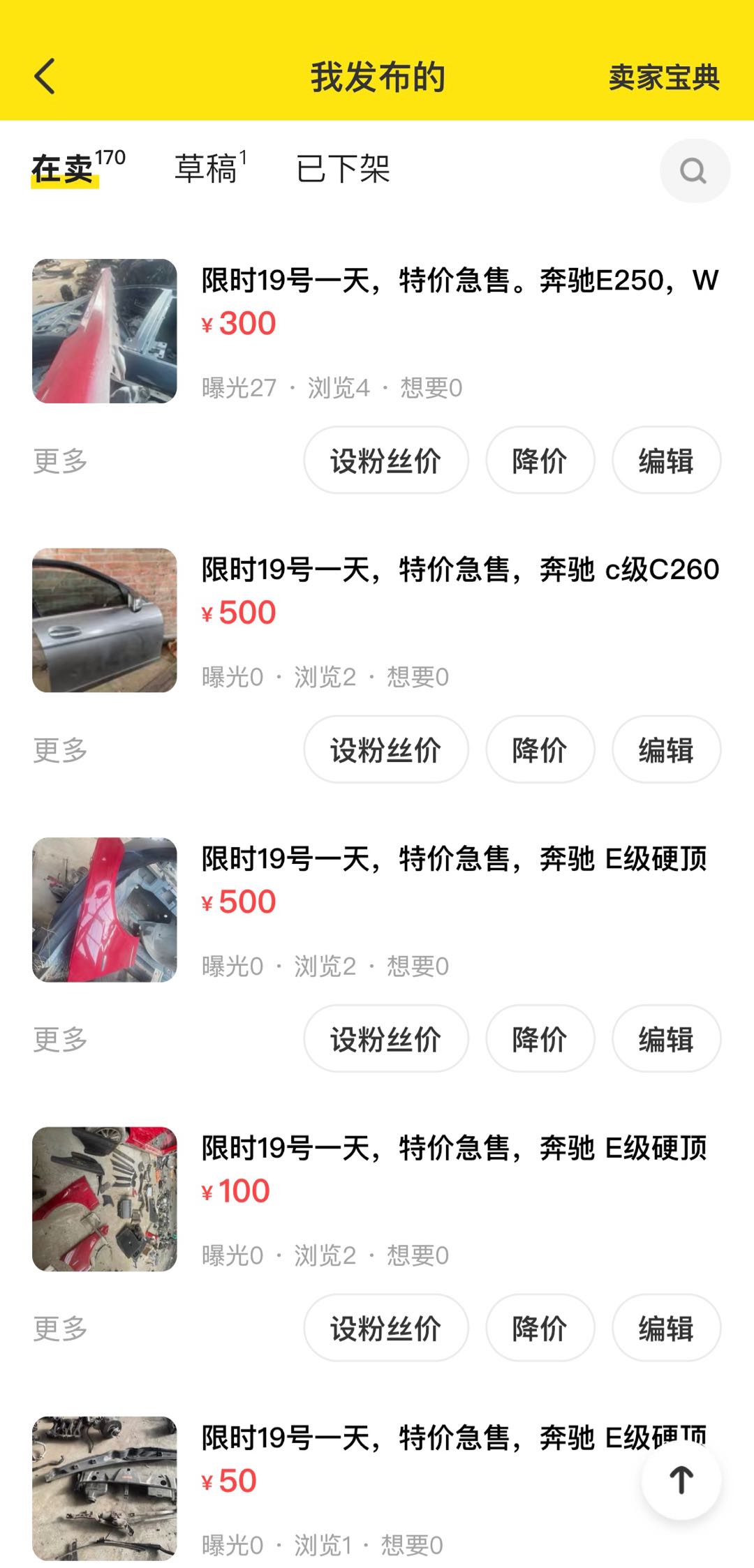754x1568 pixels.
Task: Expand 更多 under the C260 door listing
Action: [60, 749]
